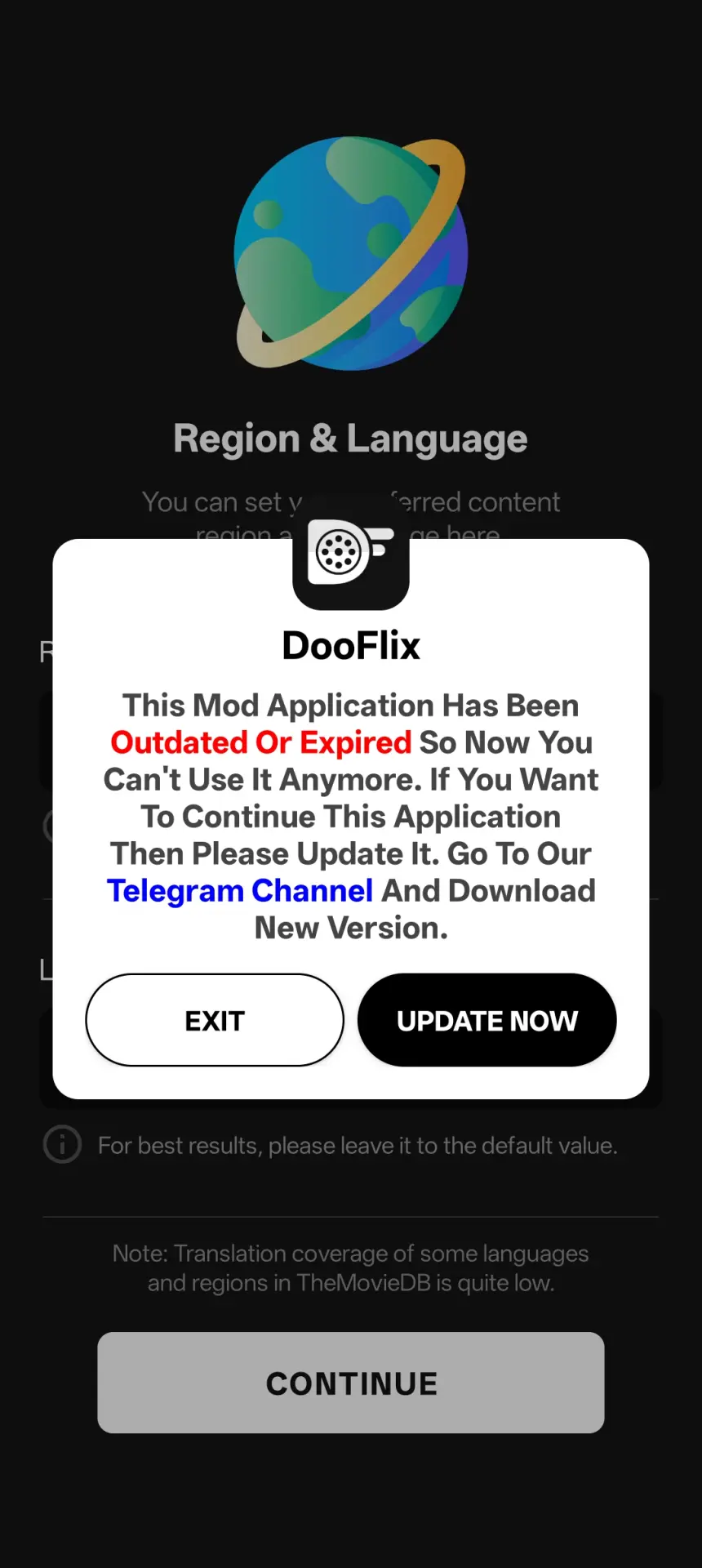Choose UPDATE NOW to get the new version
The width and height of the screenshot is (702, 1568).
487,1020
